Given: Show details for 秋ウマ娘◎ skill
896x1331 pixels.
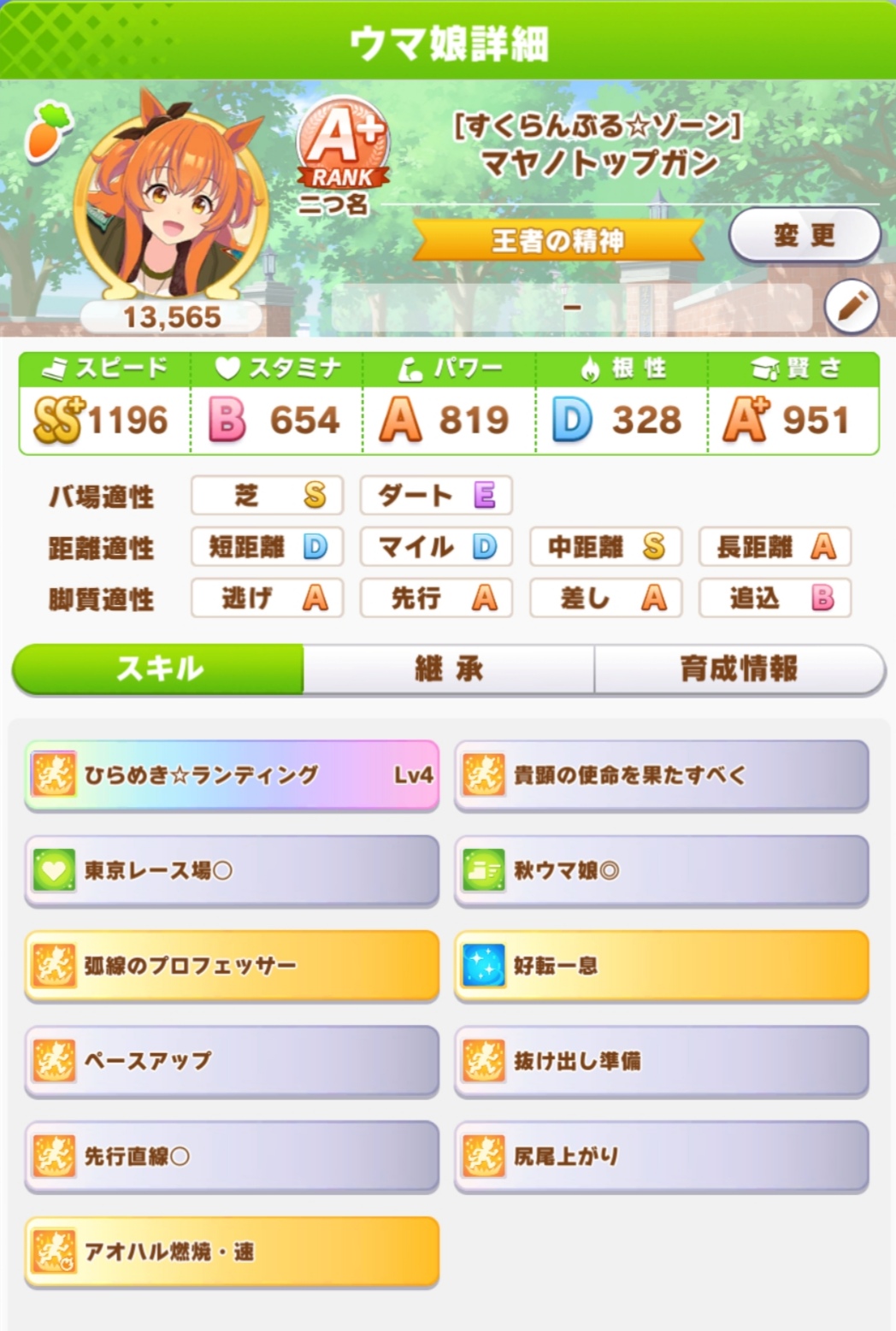Looking at the screenshot, I should tap(661, 871).
